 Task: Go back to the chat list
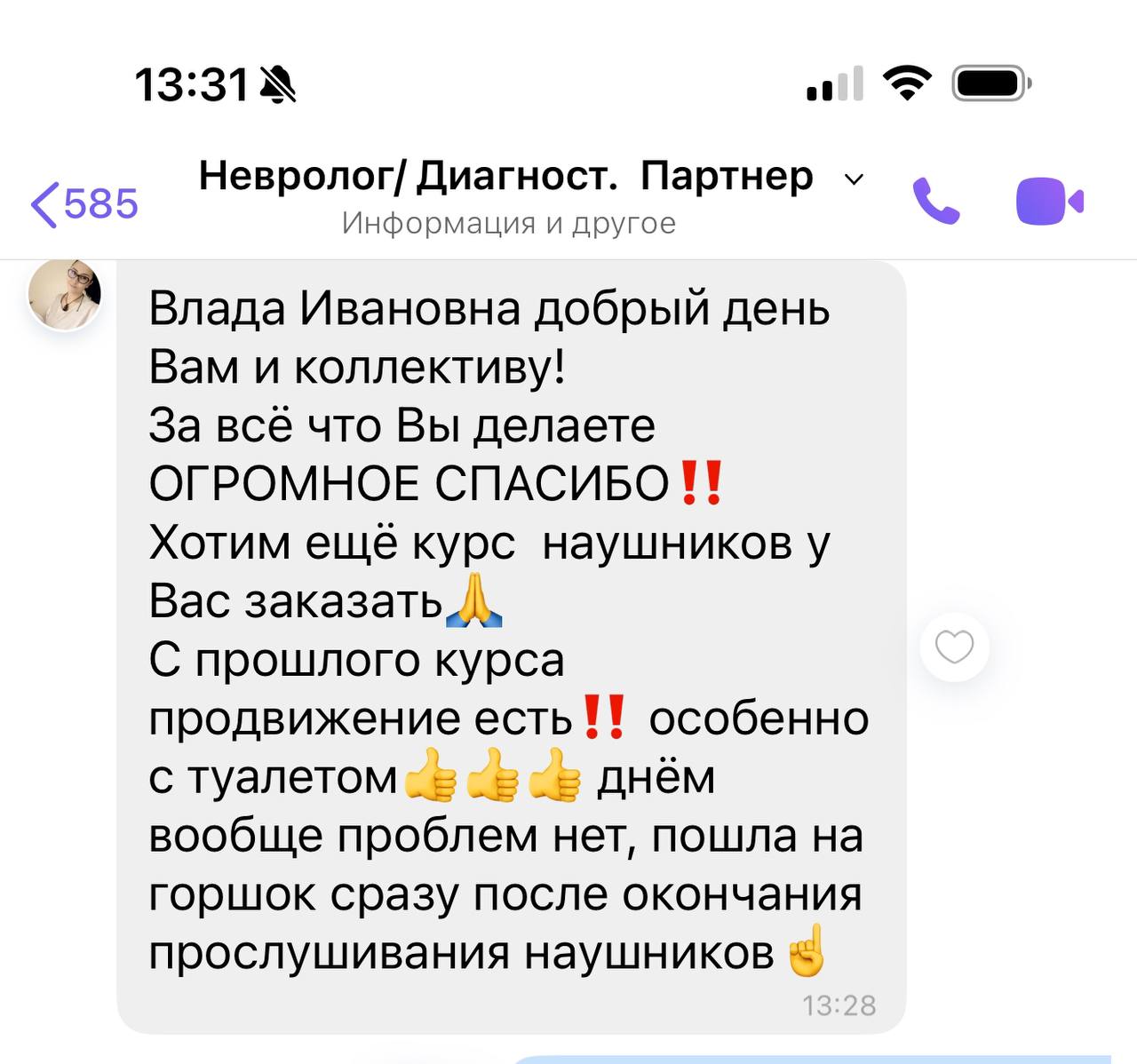coord(84,203)
